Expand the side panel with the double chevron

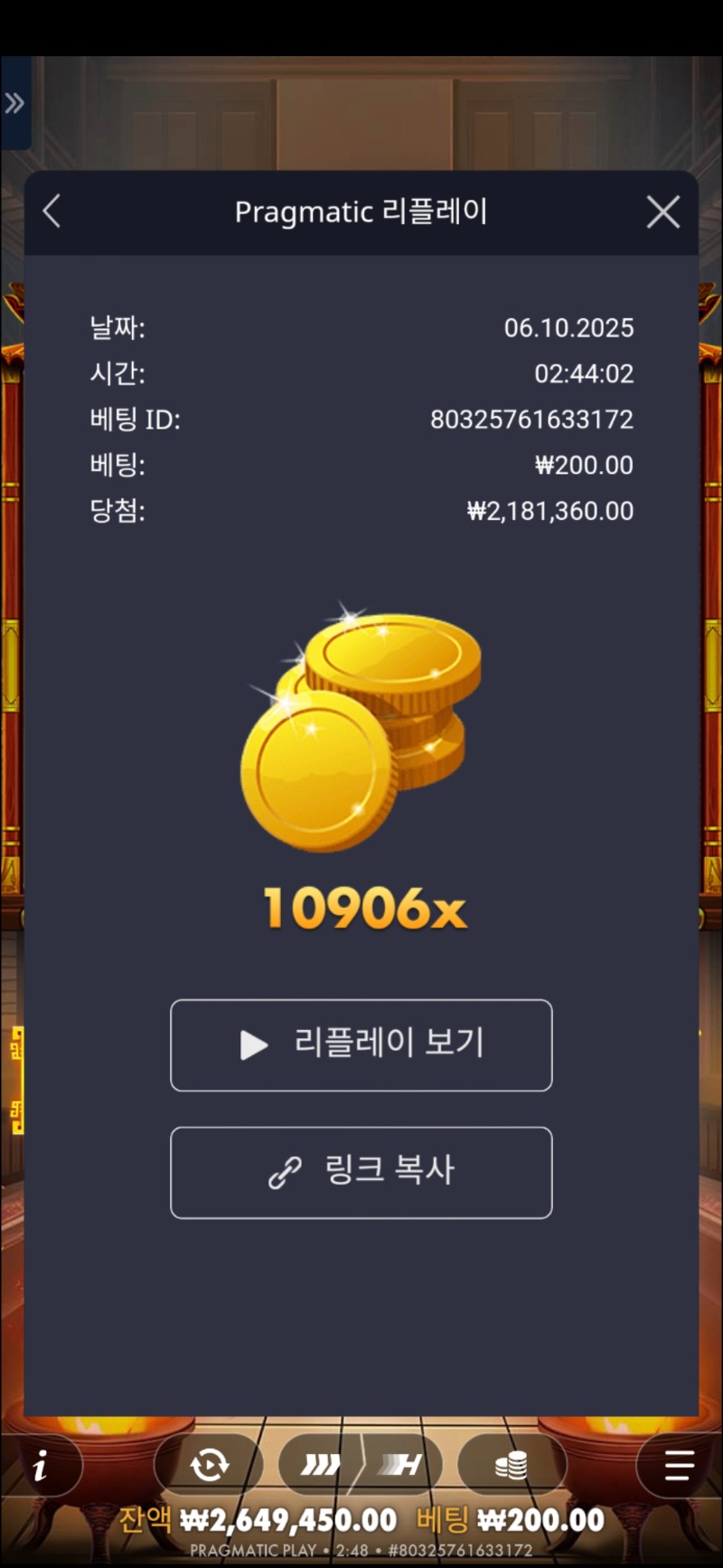pyautogui.click(x=14, y=103)
